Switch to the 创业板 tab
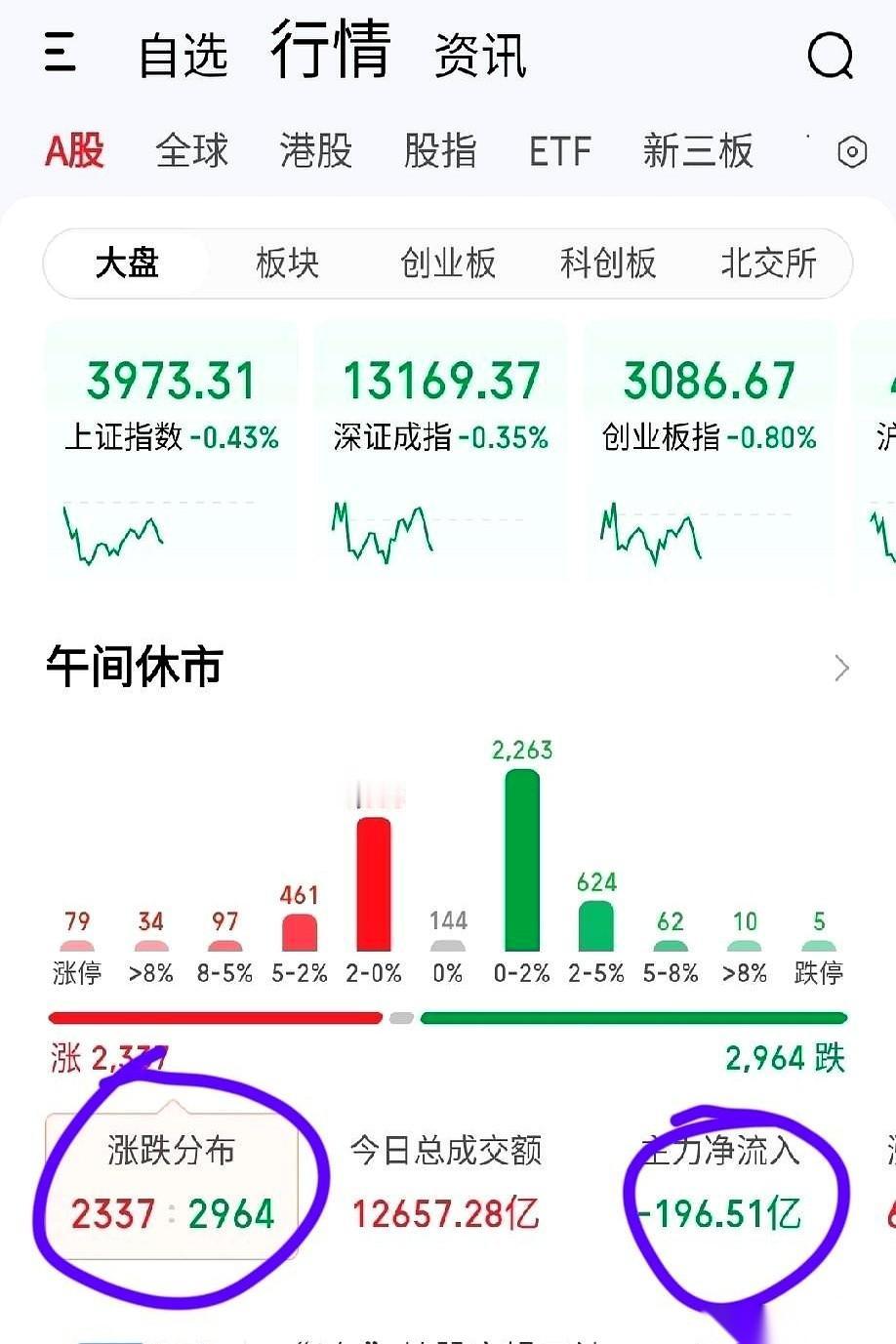The image size is (896, 1344). point(448,264)
